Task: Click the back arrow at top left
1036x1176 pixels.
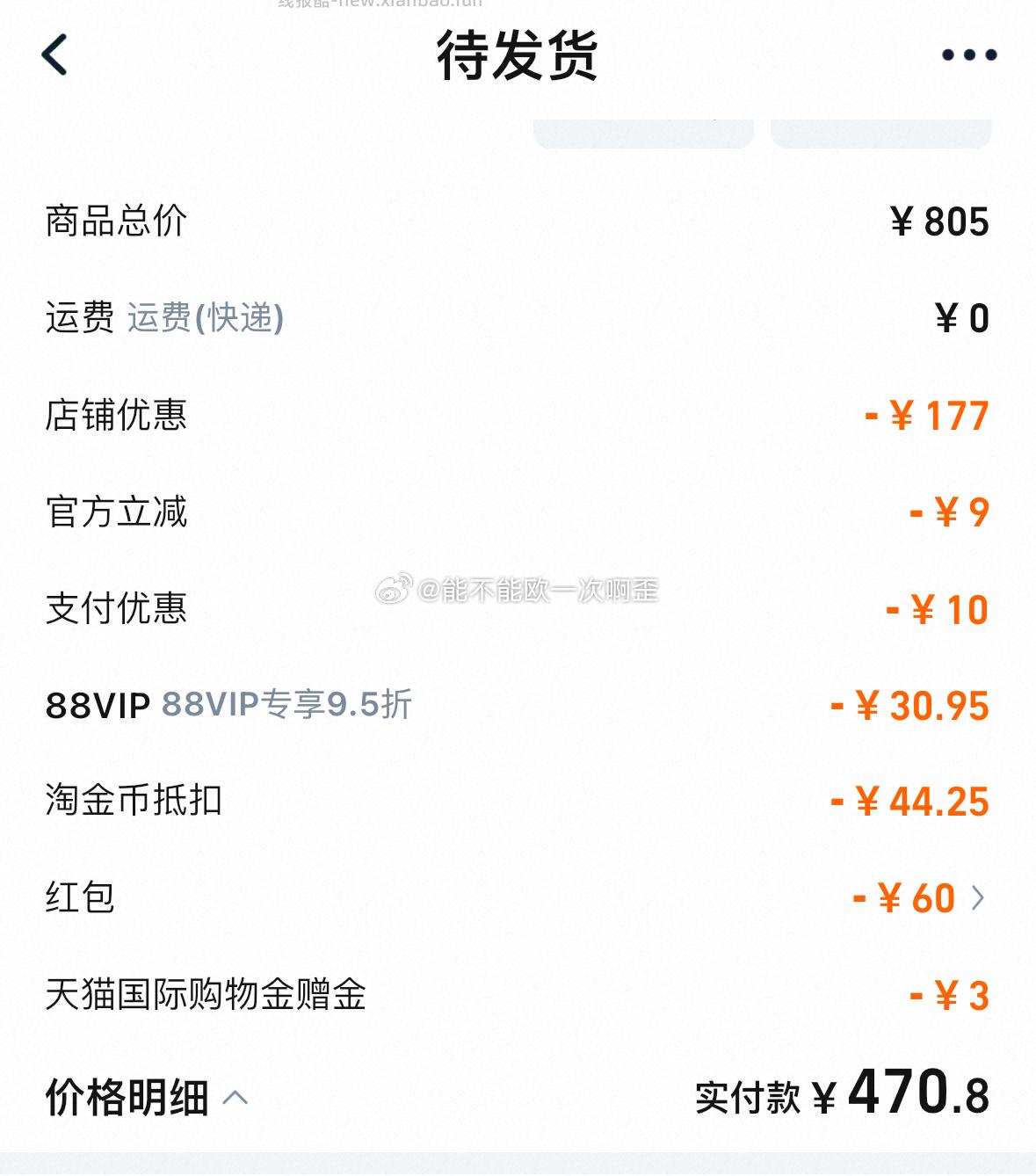Action: tap(56, 56)
